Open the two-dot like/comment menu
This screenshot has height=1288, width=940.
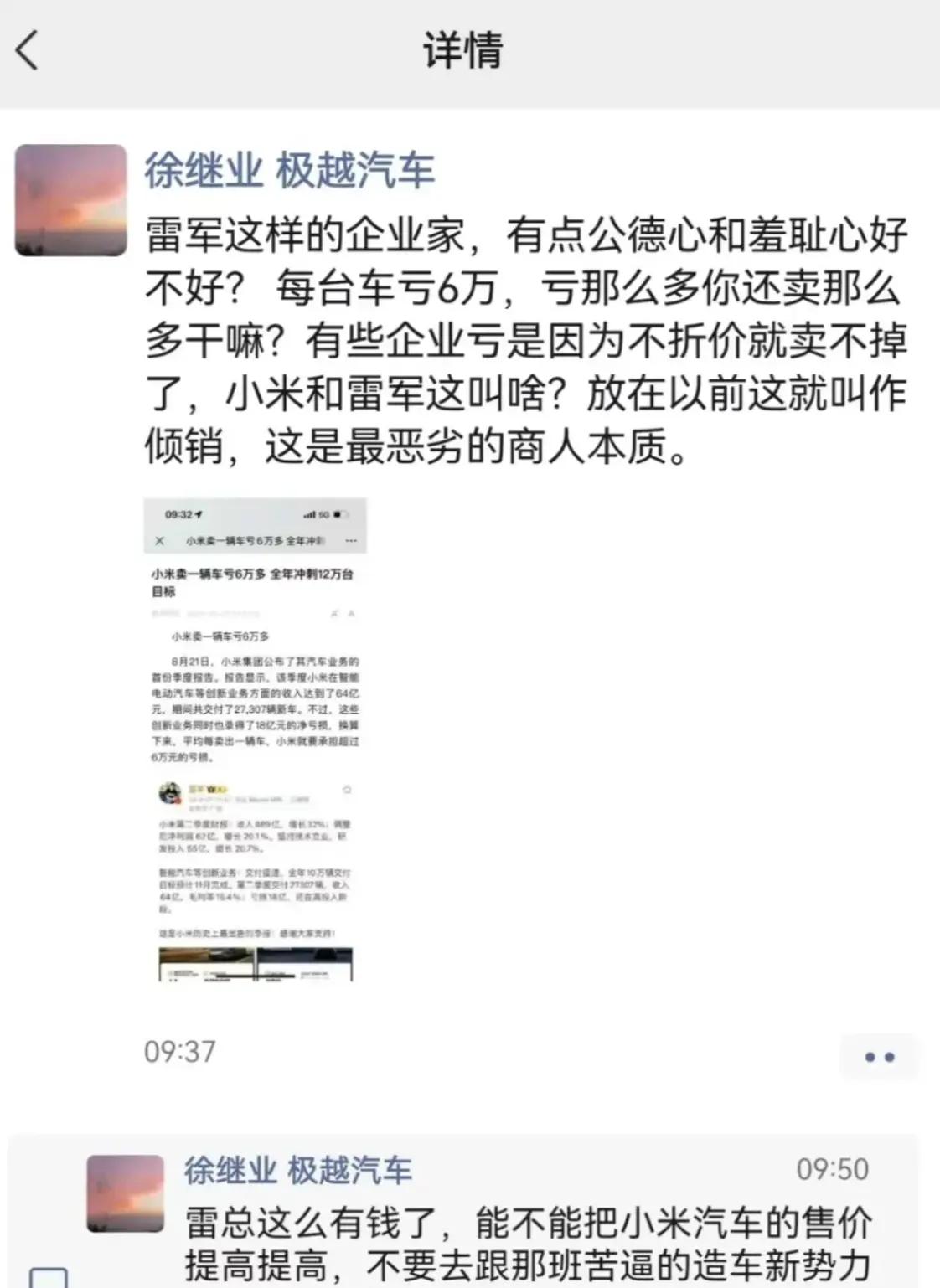[x=879, y=1057]
